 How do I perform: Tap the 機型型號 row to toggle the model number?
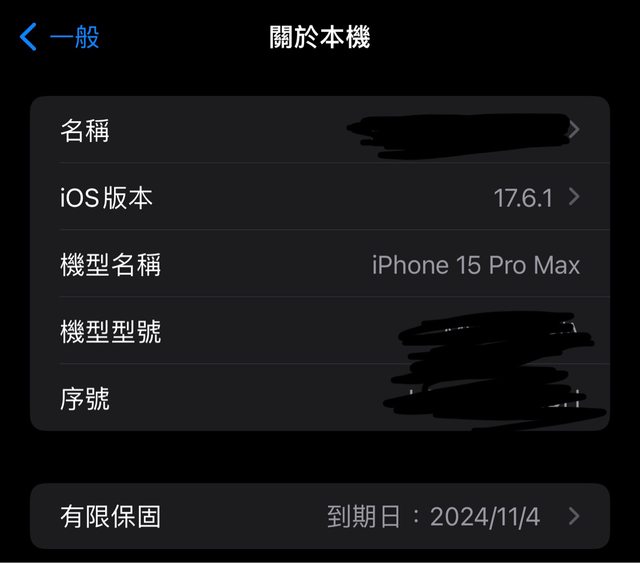pos(320,331)
